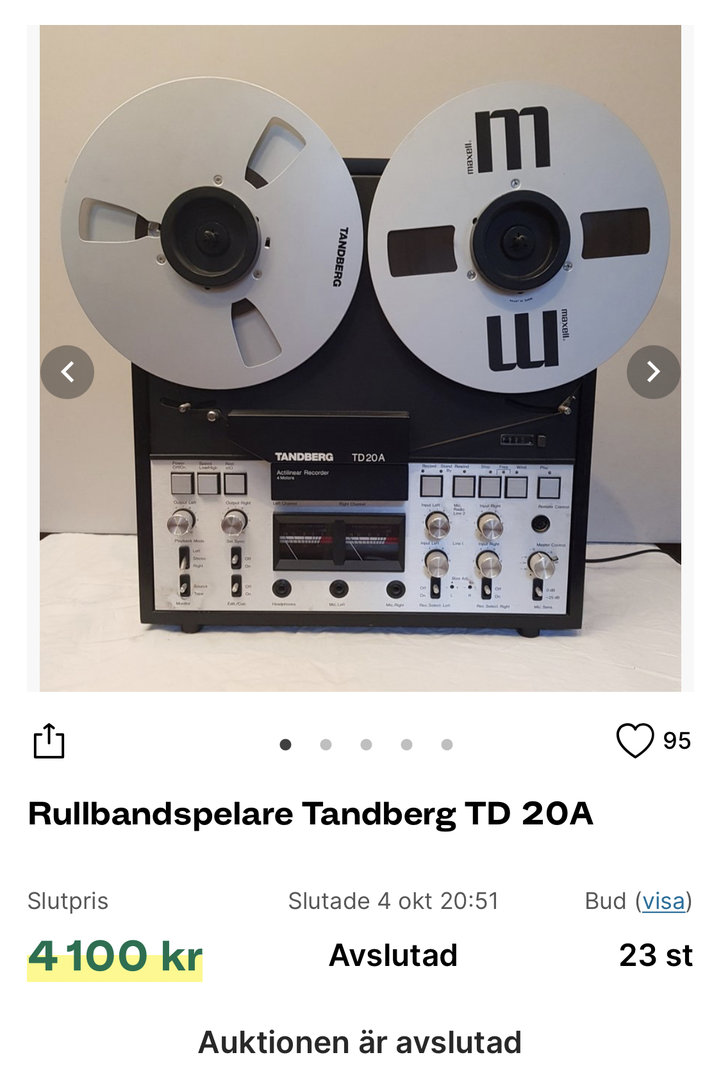Jump to the third photo dot indicator
The width and height of the screenshot is (721, 1080).
(x=366, y=744)
